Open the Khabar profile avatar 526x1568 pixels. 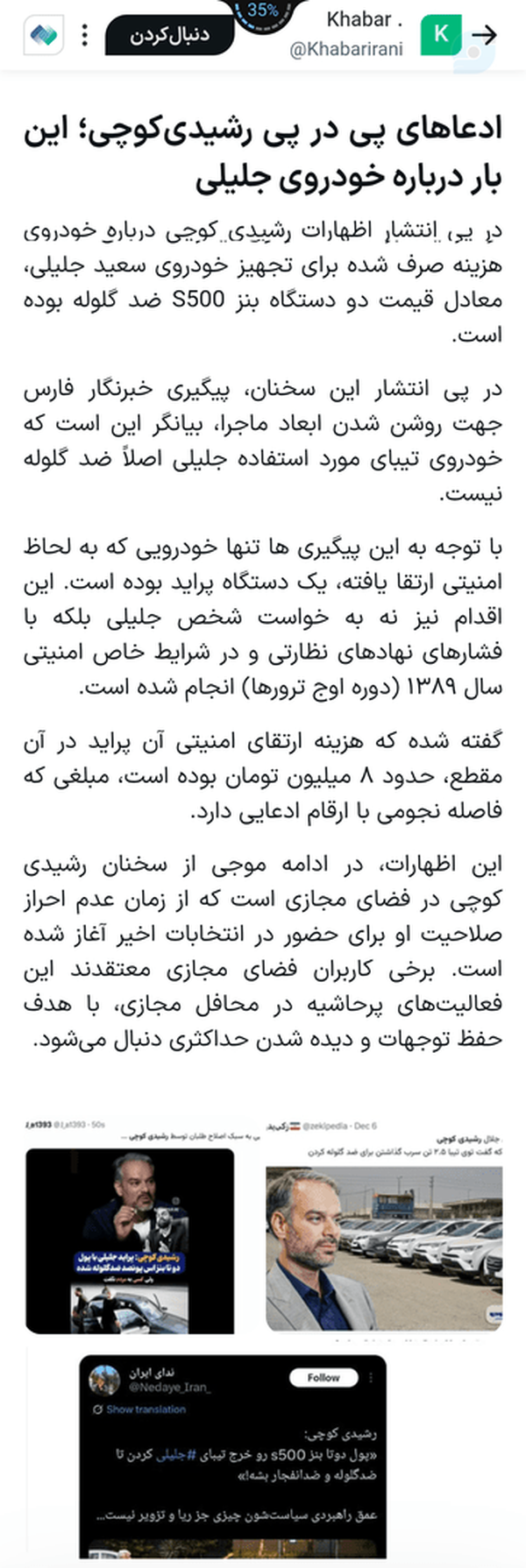point(441,35)
